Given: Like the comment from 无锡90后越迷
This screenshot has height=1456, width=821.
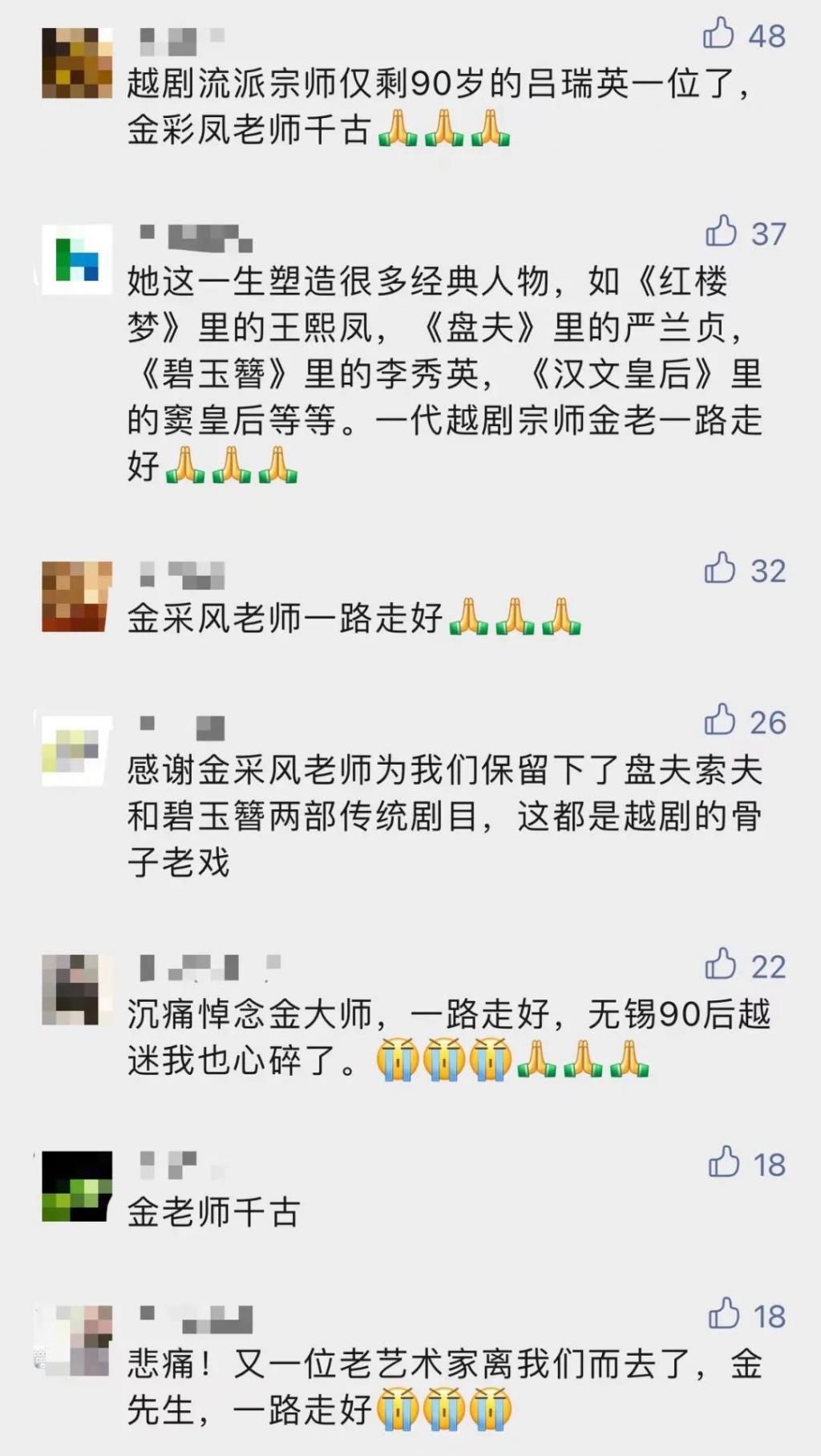Looking at the screenshot, I should pos(721,965).
